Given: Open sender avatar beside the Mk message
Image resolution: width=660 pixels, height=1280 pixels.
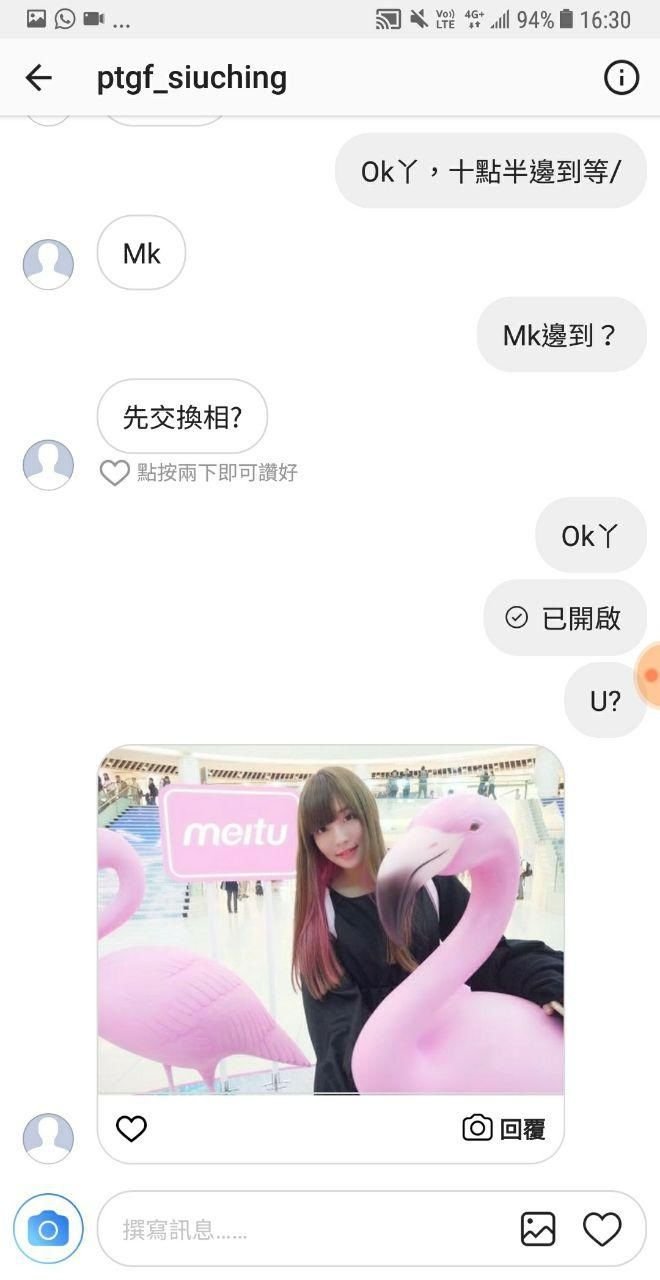Looking at the screenshot, I should pos(48,265).
